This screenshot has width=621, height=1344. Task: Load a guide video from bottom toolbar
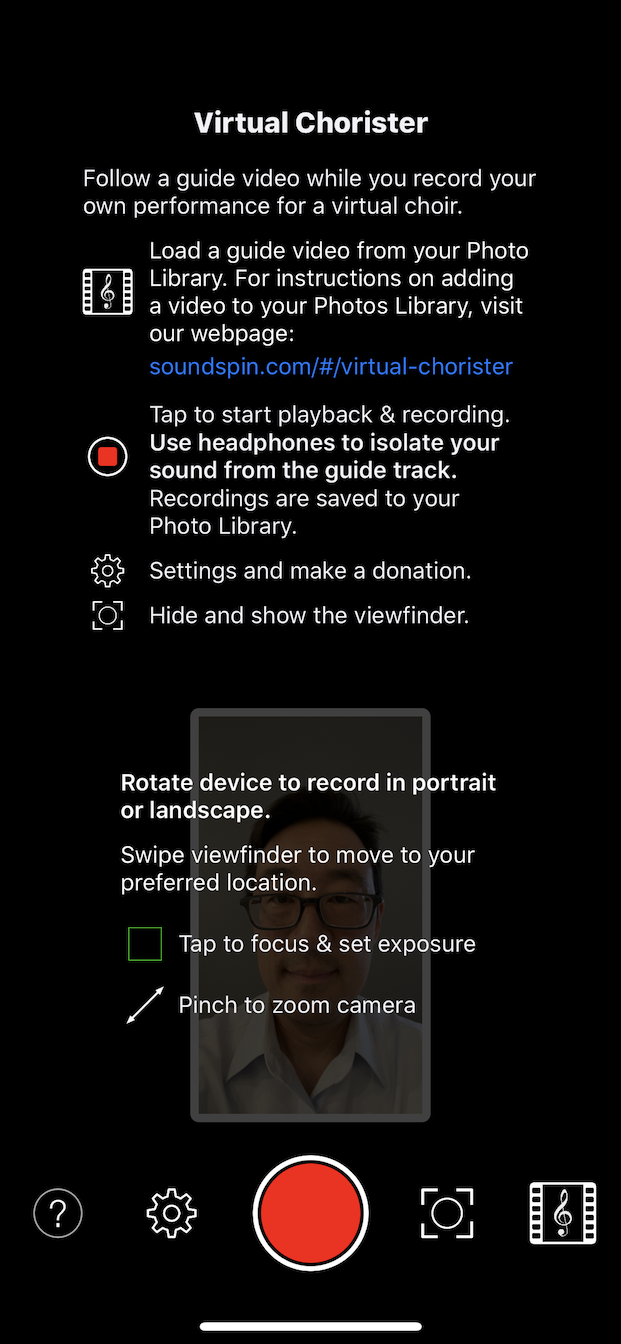click(x=562, y=1213)
